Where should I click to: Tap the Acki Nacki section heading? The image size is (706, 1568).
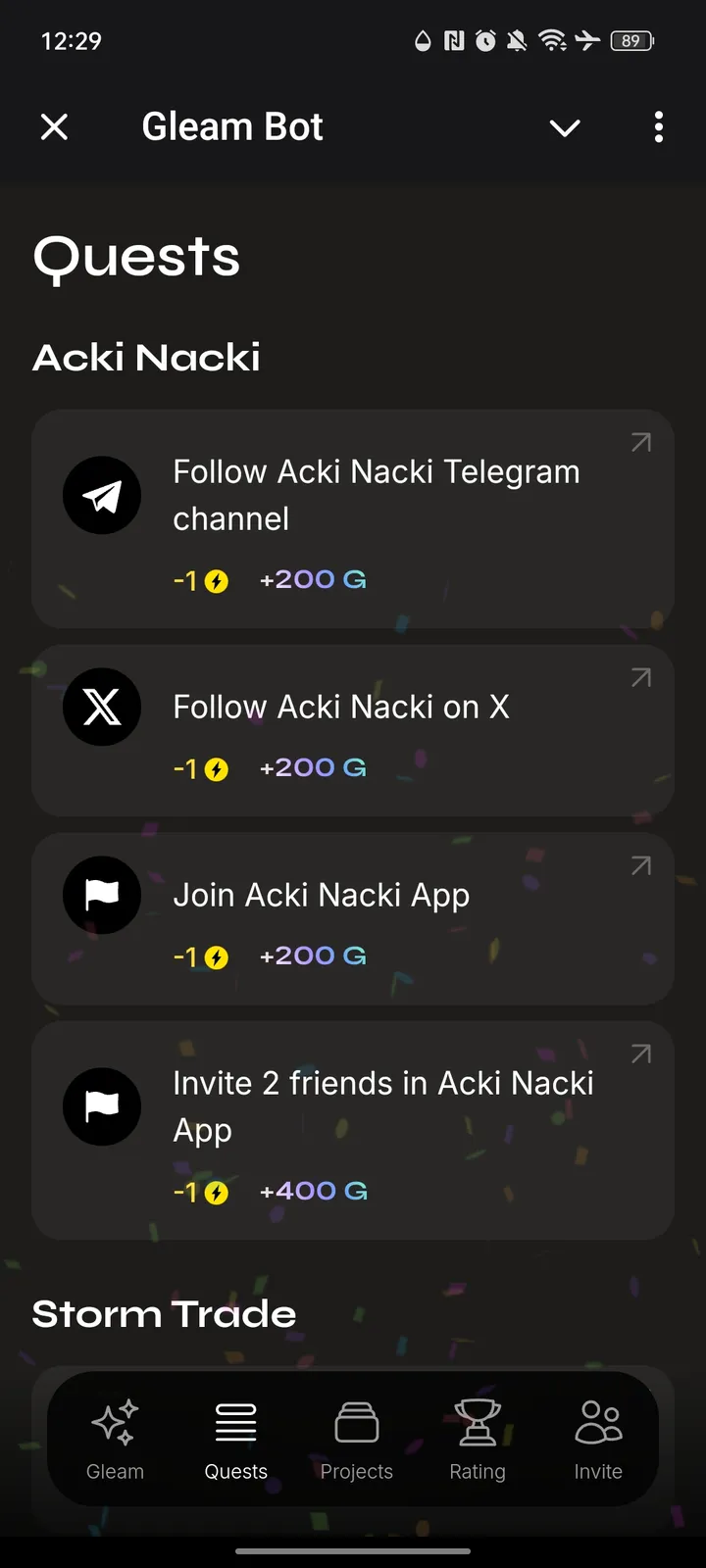147,358
